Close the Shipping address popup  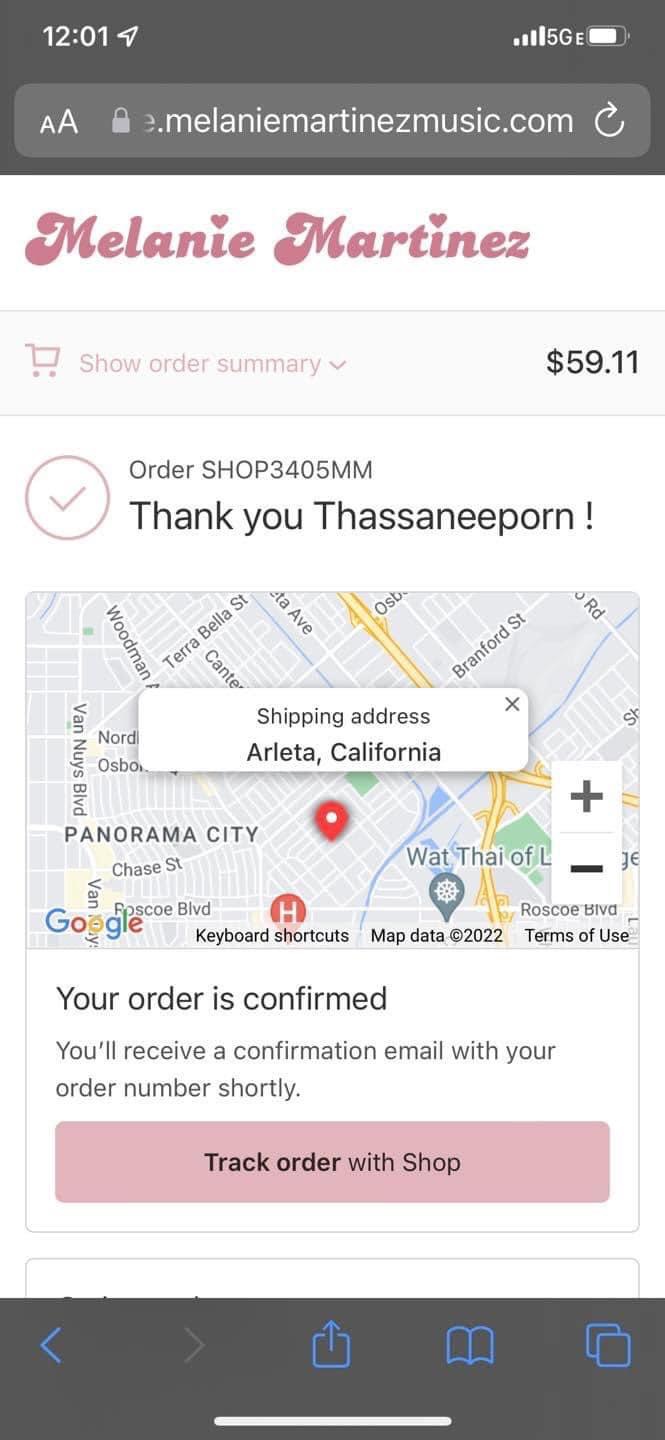(512, 704)
